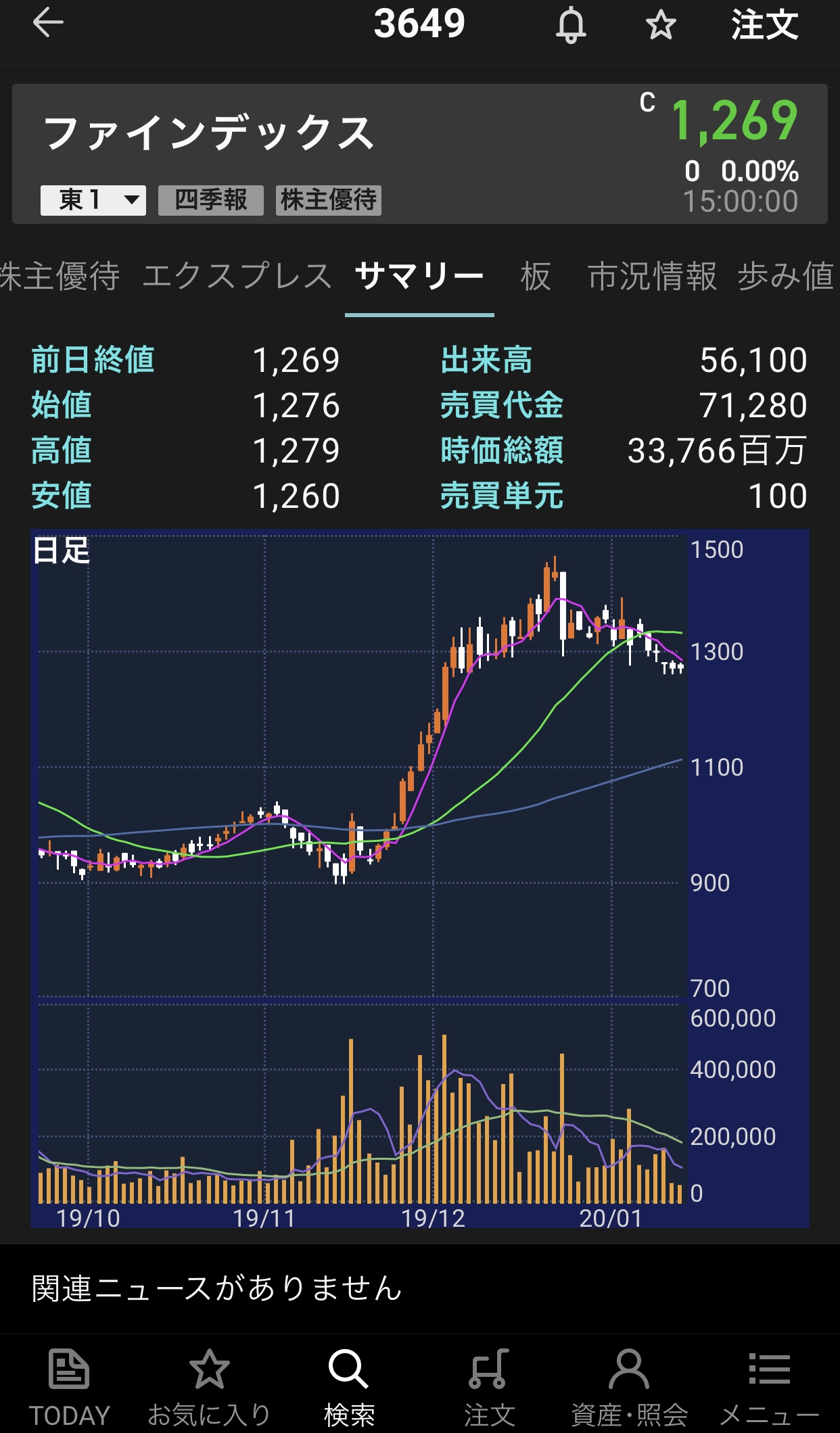Select the サマリー tab
Viewport: 840px width, 1433px height.
point(419,277)
